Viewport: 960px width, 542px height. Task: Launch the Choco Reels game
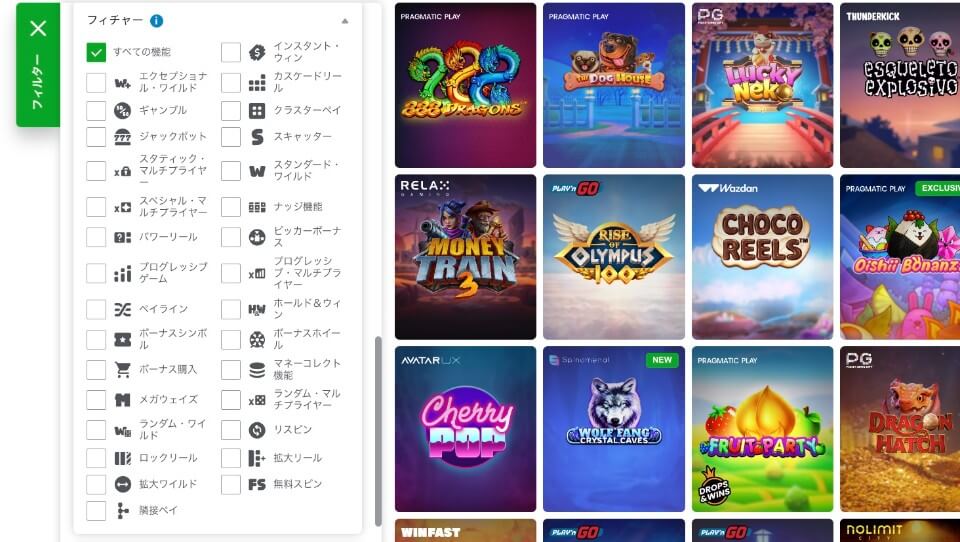(762, 257)
